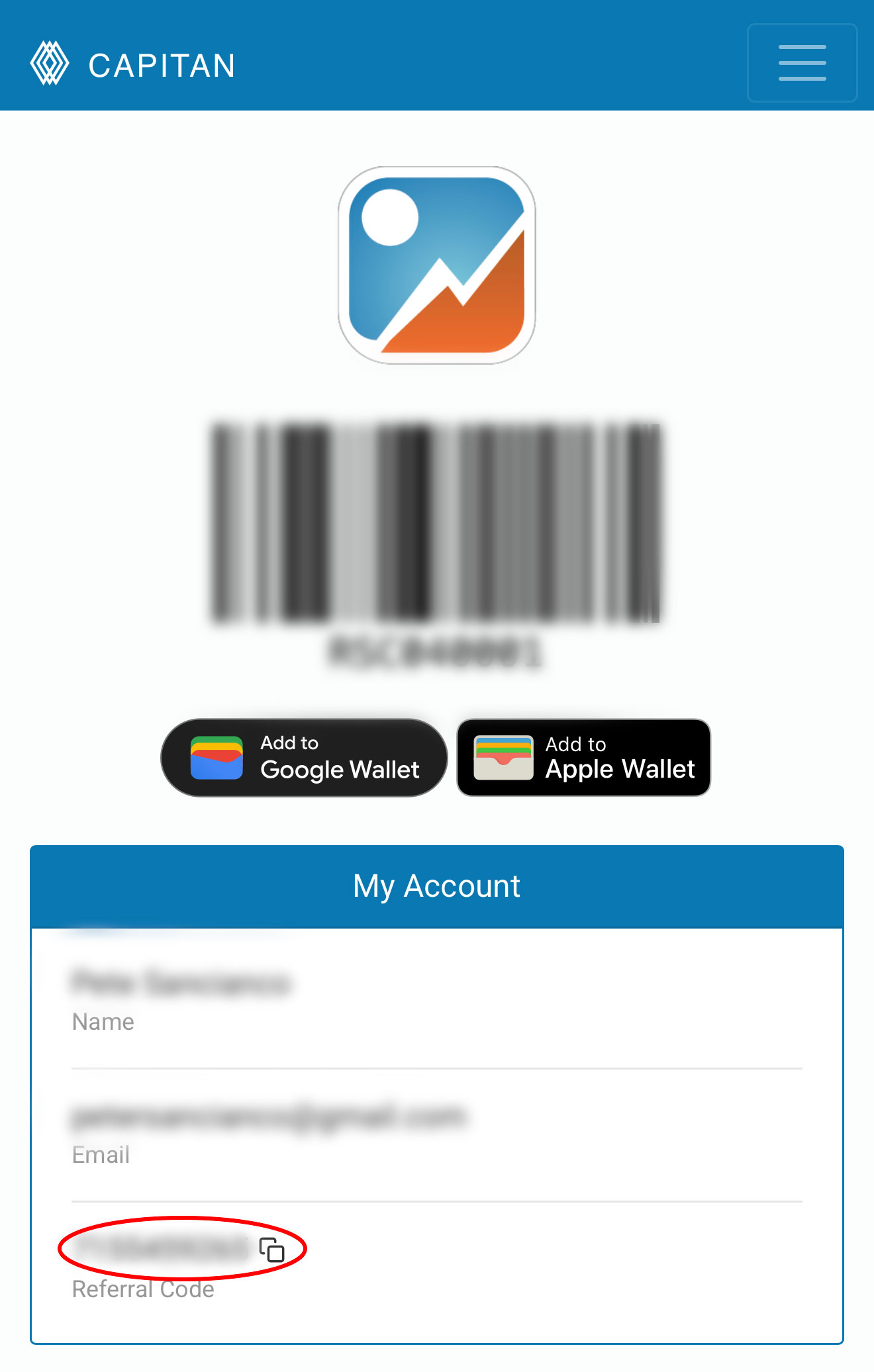Copy the referral code
This screenshot has width=874, height=1372.
(271, 1250)
